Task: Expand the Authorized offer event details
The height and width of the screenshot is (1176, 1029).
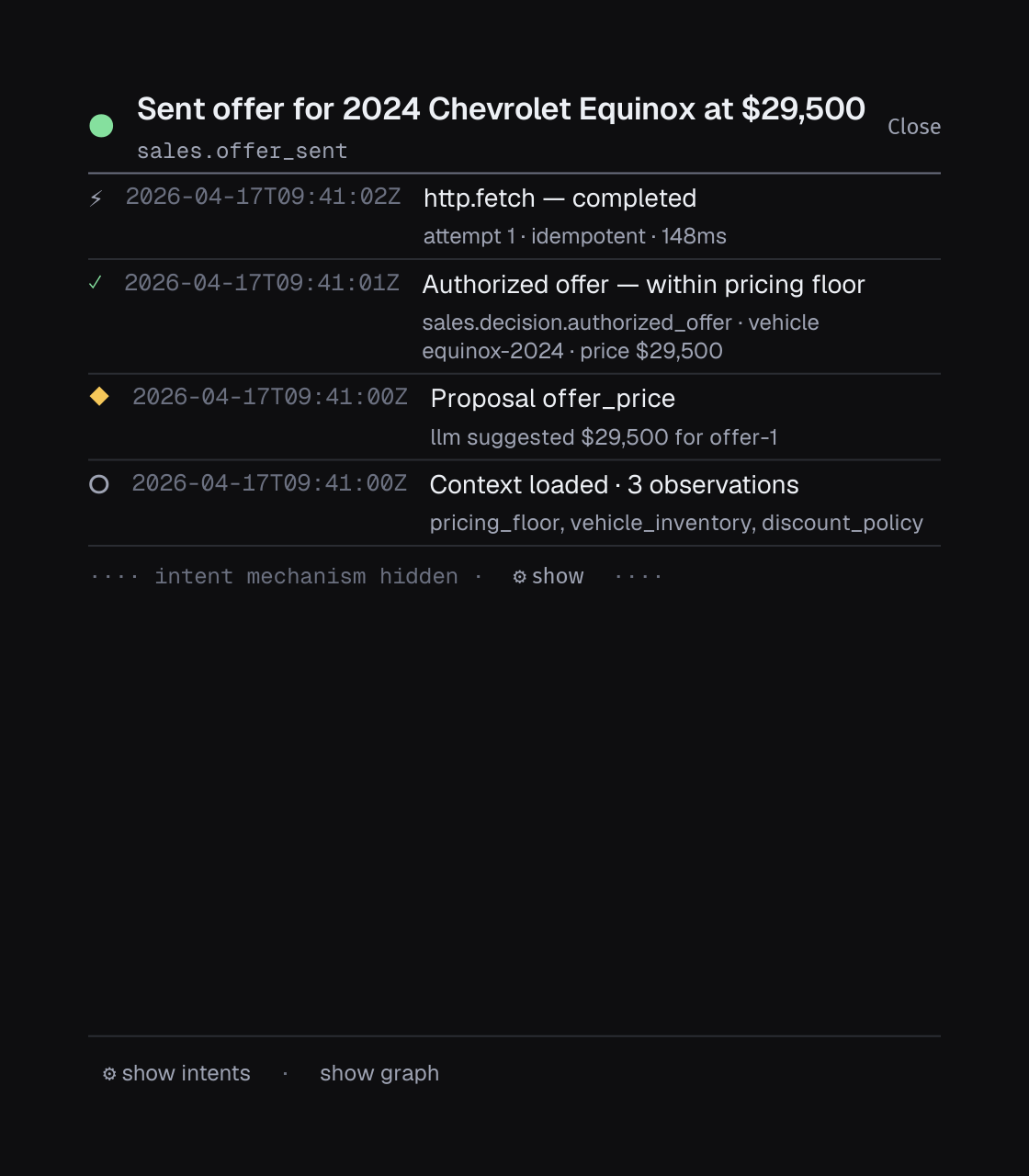Action: 643,285
